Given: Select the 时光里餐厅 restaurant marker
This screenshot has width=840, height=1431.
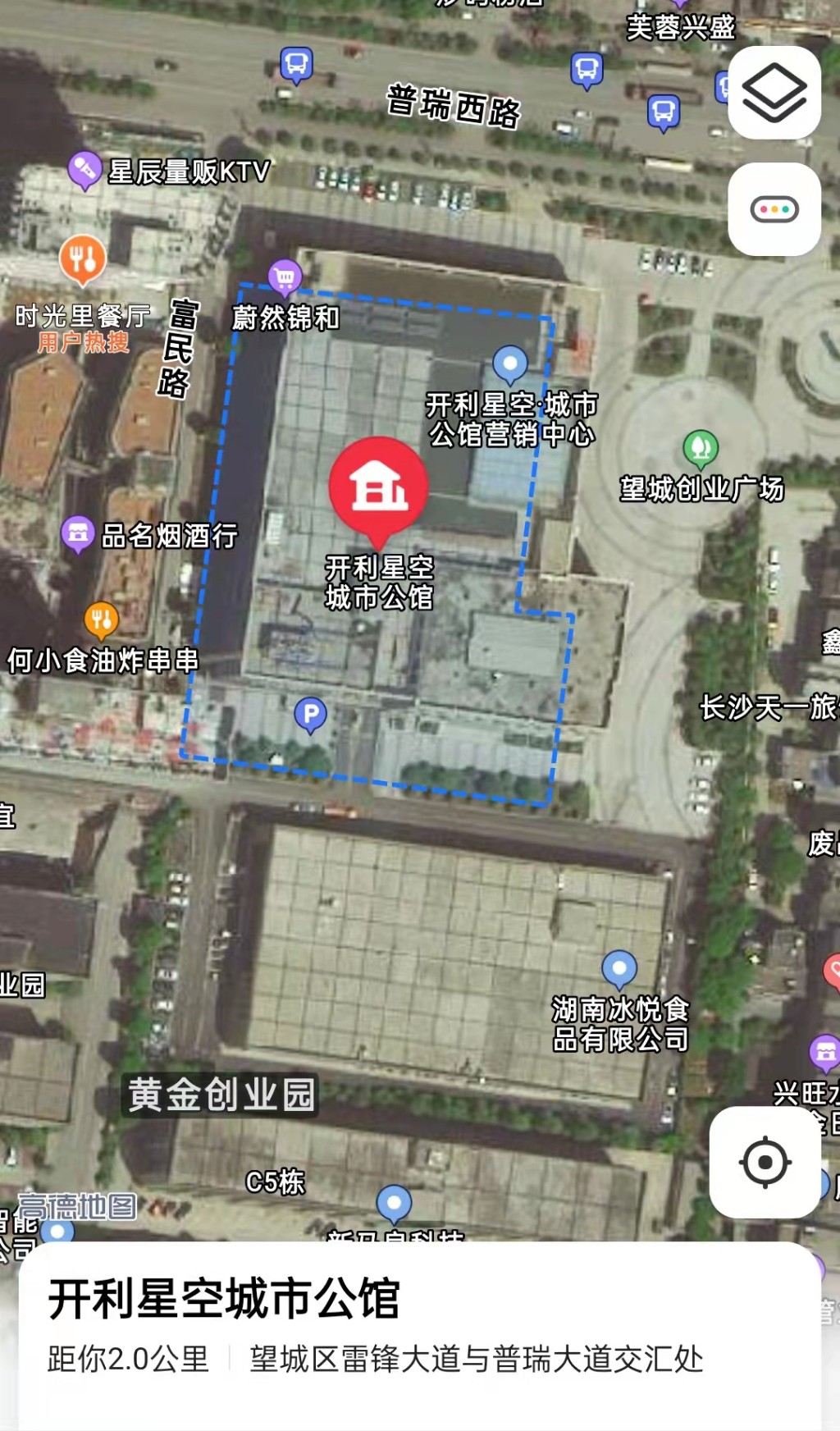Looking at the screenshot, I should 83,259.
